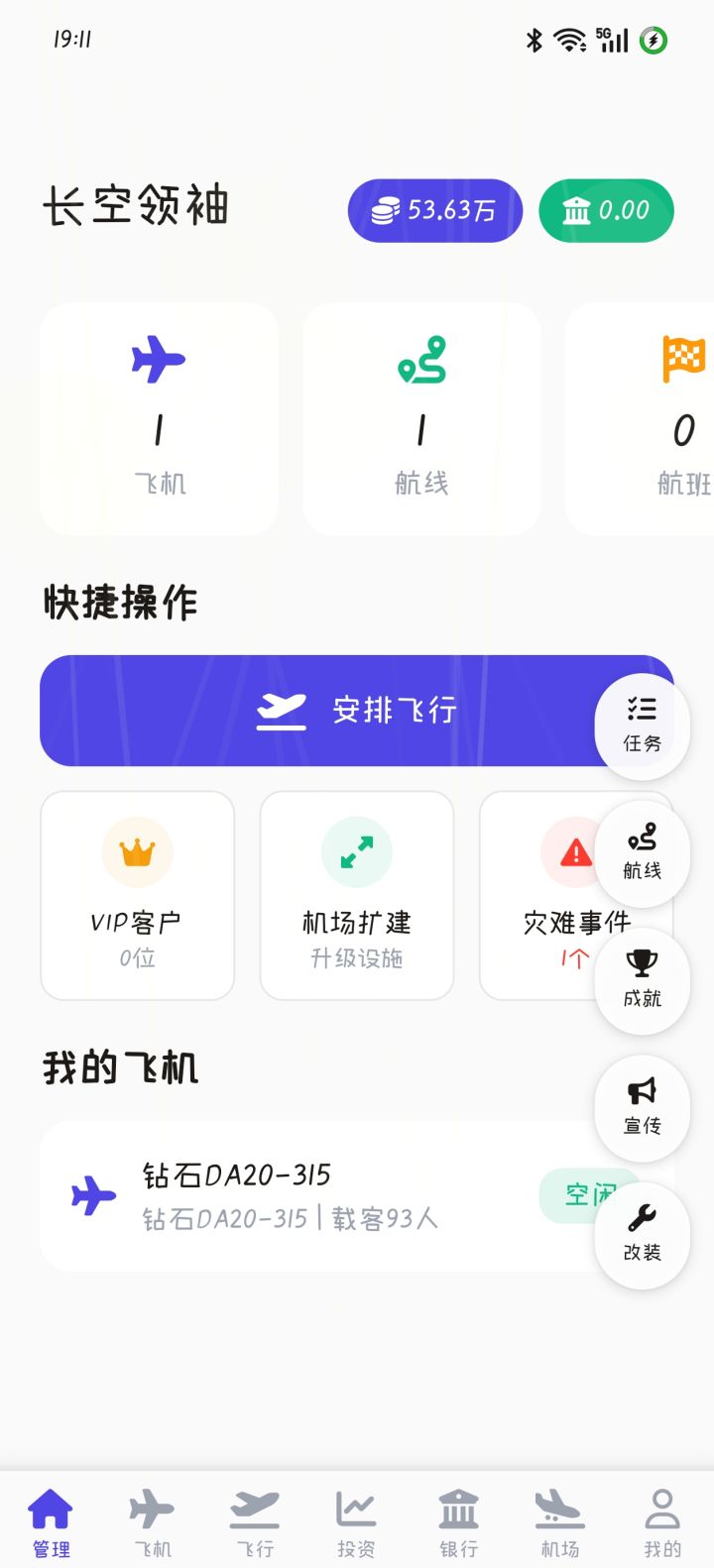Open the 航线 count card
The image size is (714, 1568).
421,419
